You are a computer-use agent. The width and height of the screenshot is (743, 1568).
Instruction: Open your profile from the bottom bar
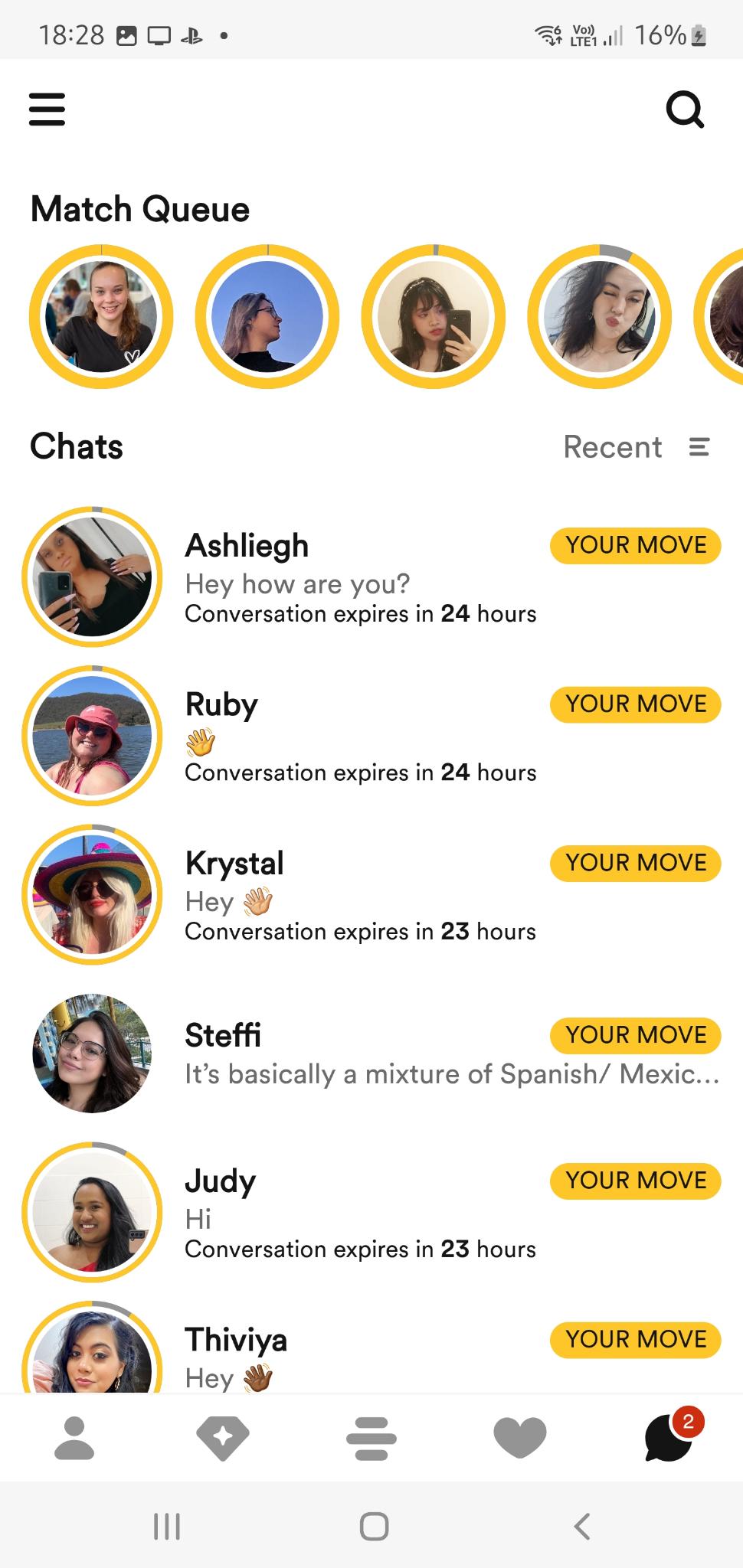coord(74,1438)
